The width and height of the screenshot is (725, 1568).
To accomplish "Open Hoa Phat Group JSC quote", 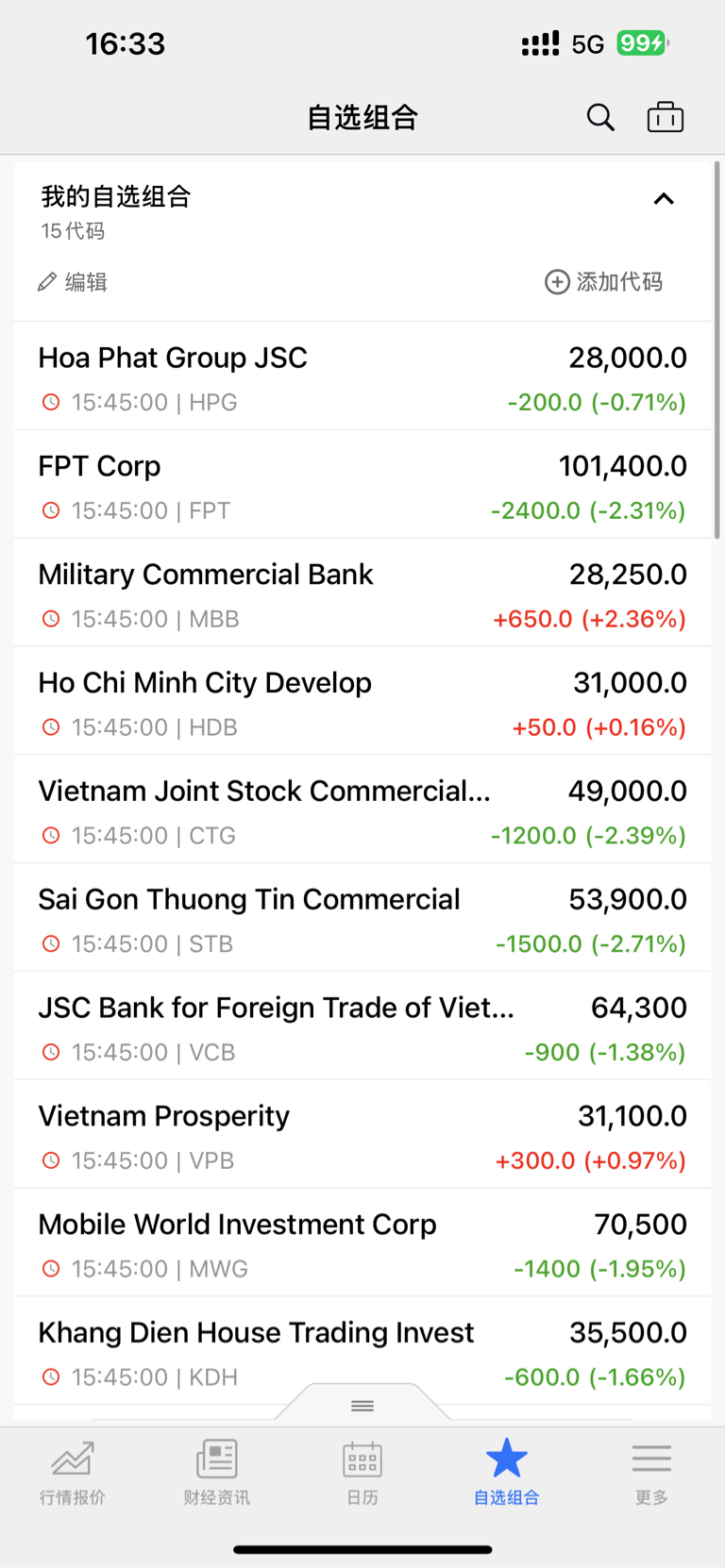I will point(362,376).
